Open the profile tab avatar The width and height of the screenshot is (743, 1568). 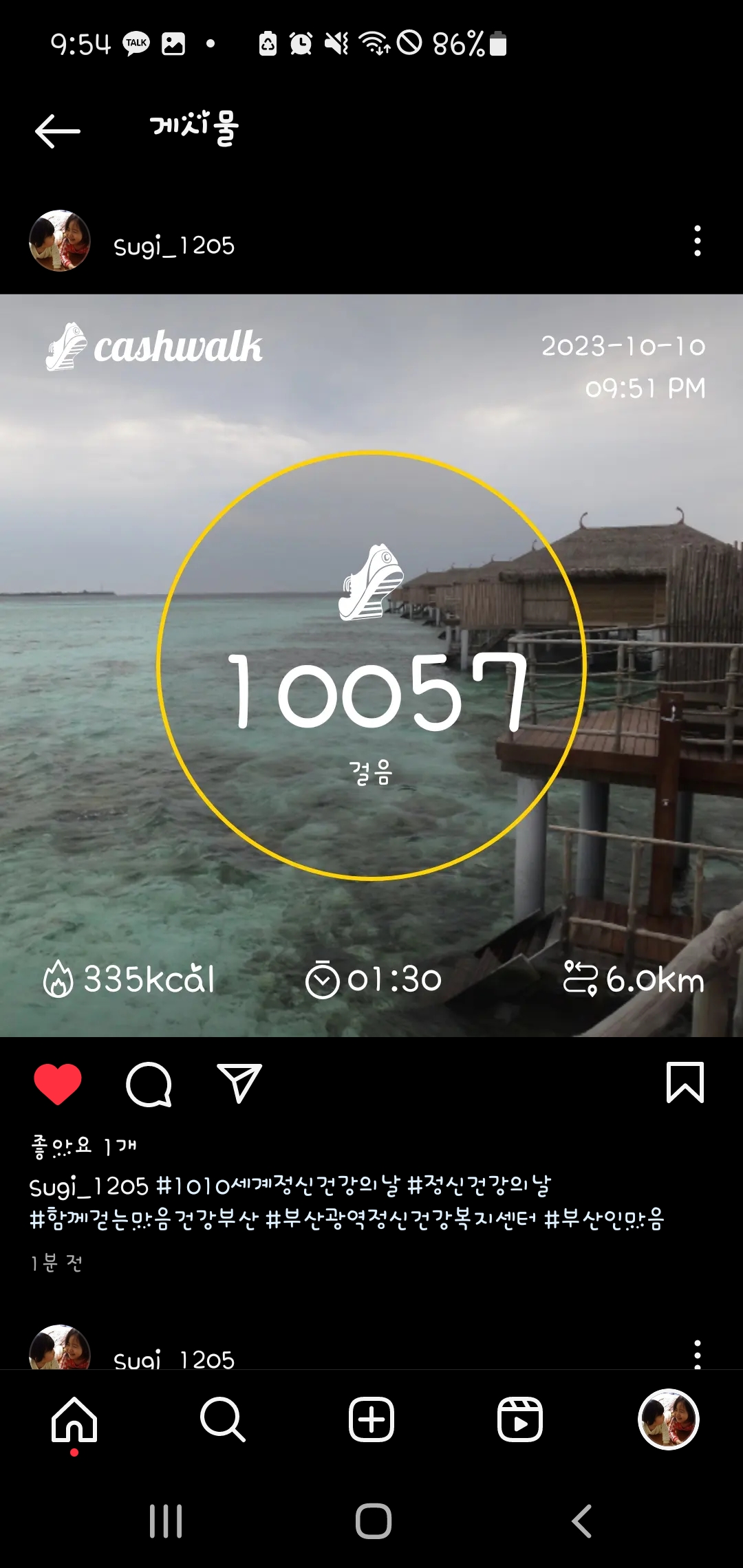click(x=668, y=1419)
